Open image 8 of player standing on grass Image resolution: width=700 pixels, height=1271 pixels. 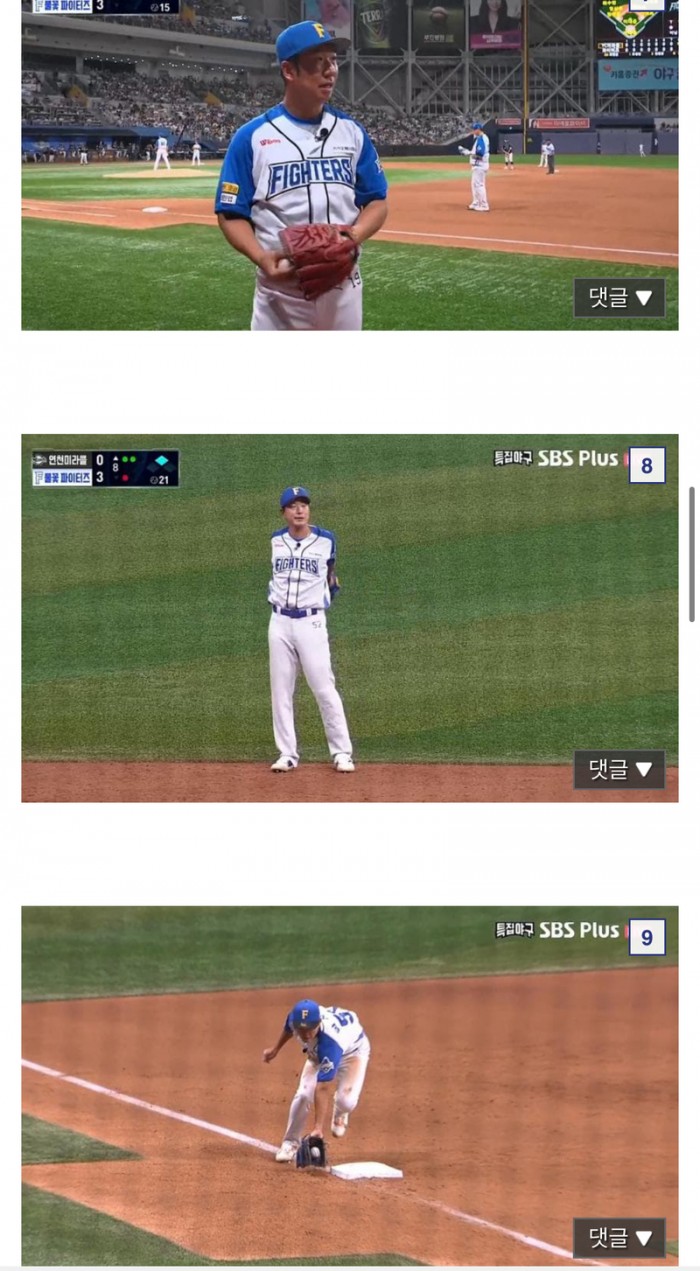pos(349,617)
